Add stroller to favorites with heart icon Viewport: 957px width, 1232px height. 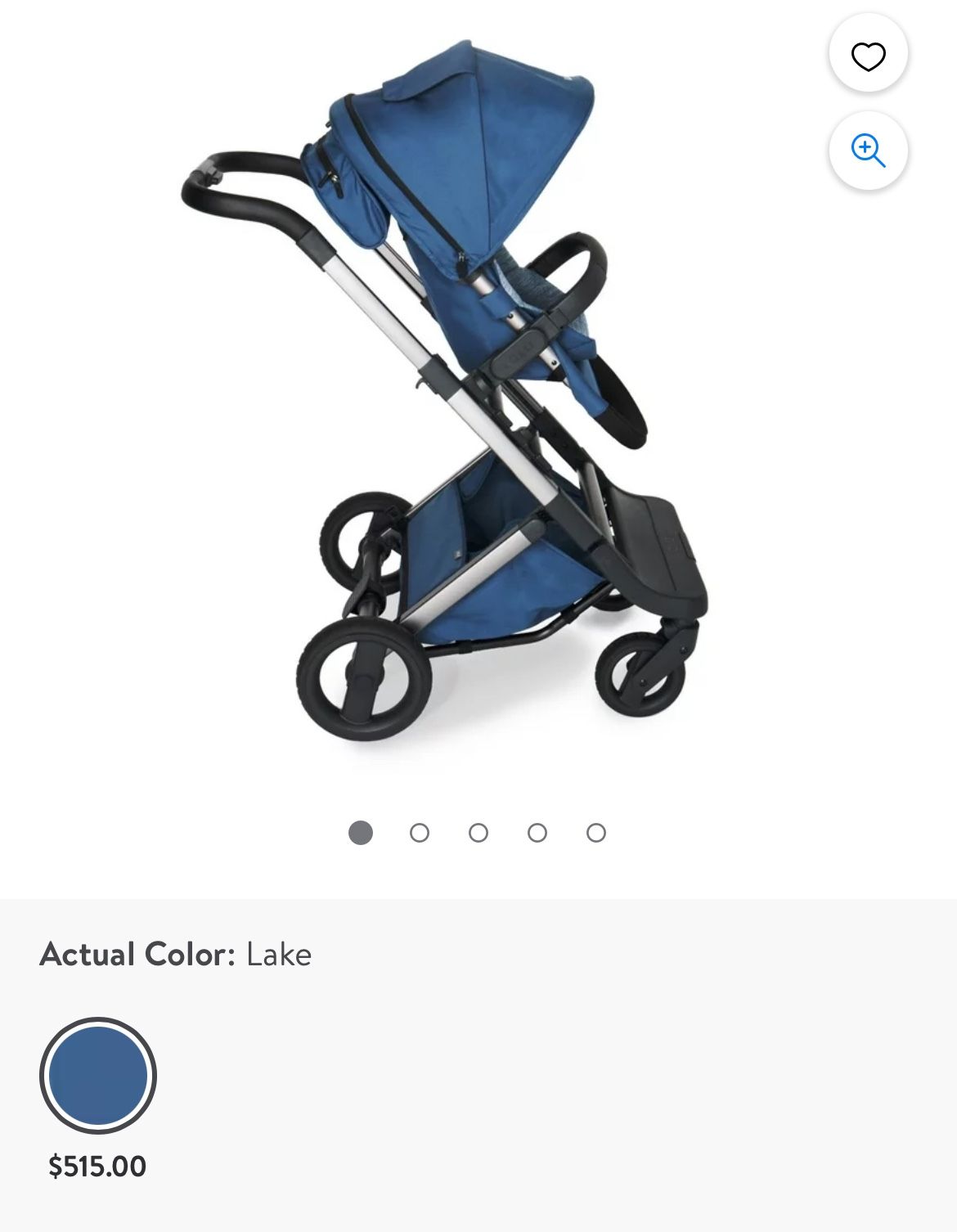tap(868, 56)
